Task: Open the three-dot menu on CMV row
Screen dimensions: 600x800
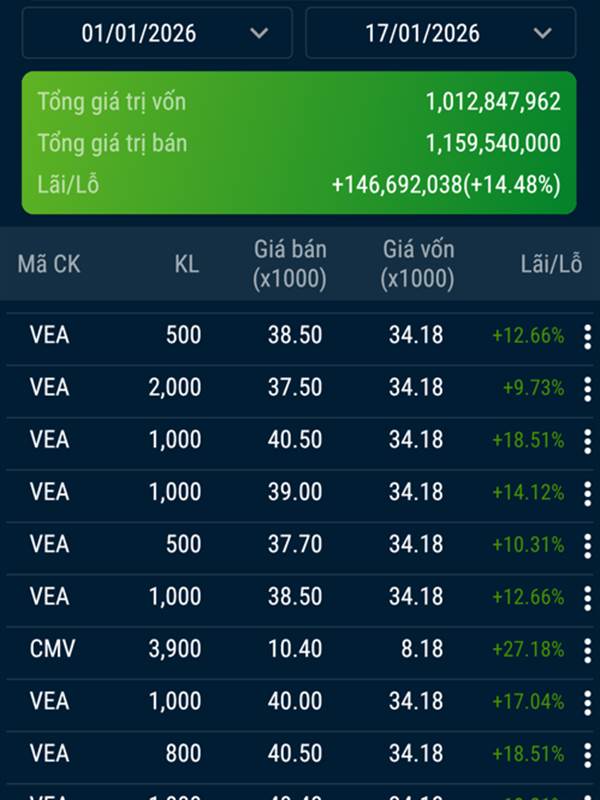Action: tap(587, 650)
